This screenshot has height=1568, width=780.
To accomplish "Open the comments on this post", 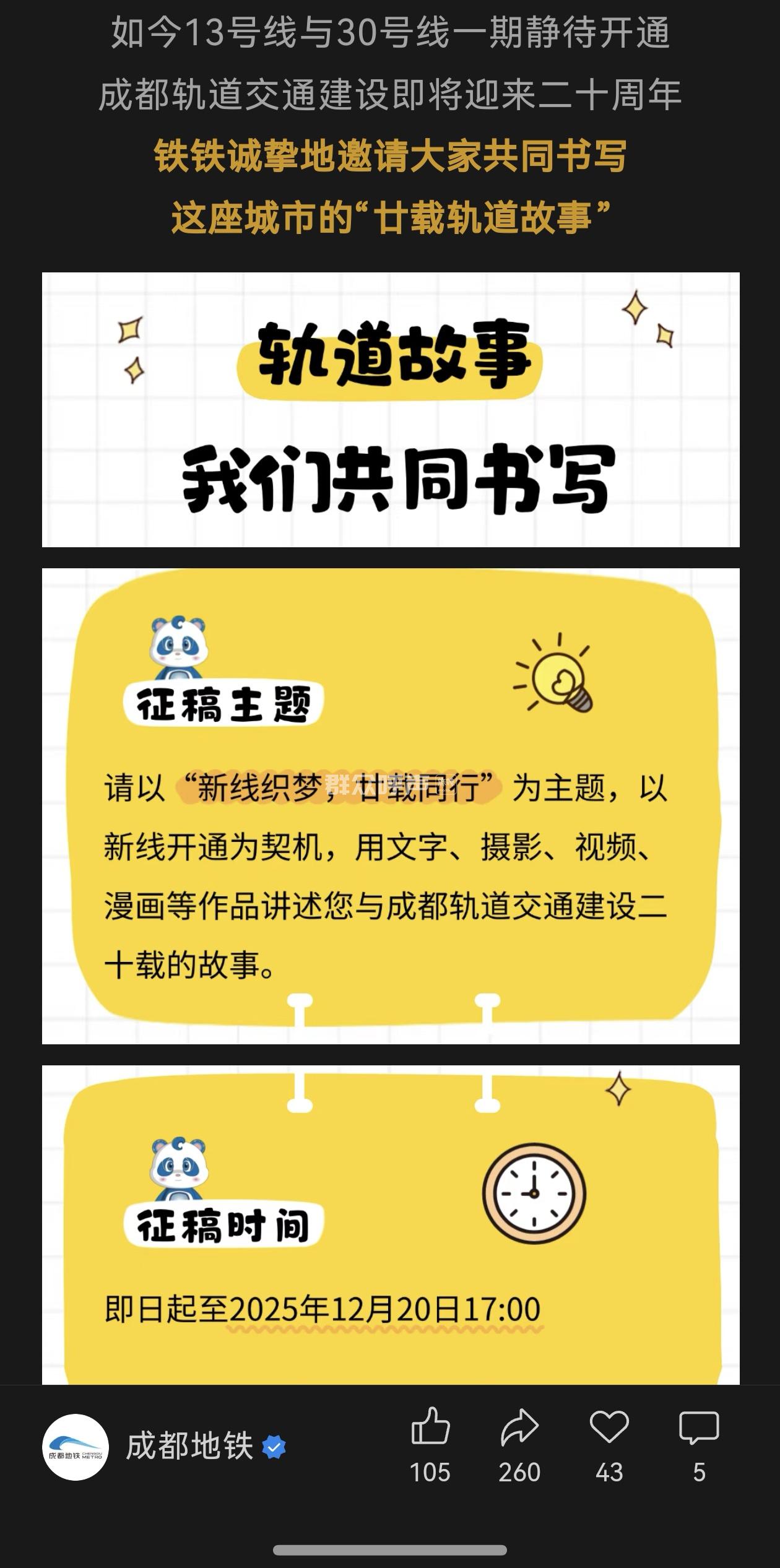I will coord(699,1427).
